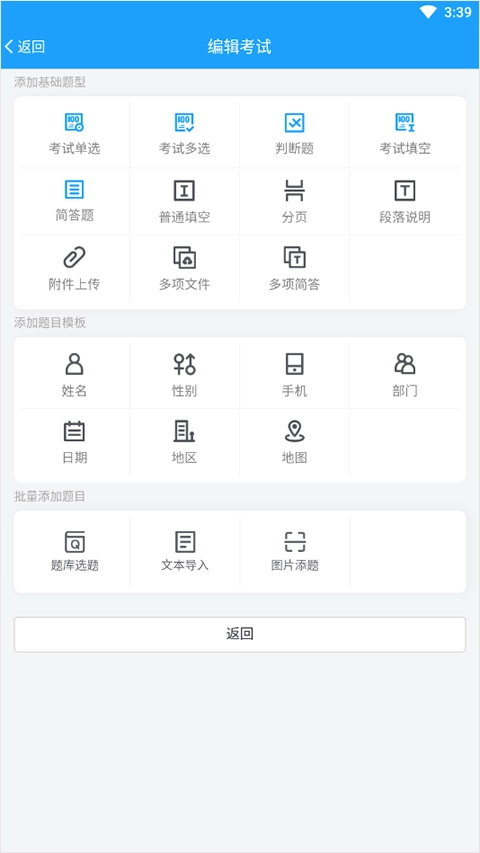480x853 pixels.
Task: Add the 性别 template question
Action: click(184, 375)
